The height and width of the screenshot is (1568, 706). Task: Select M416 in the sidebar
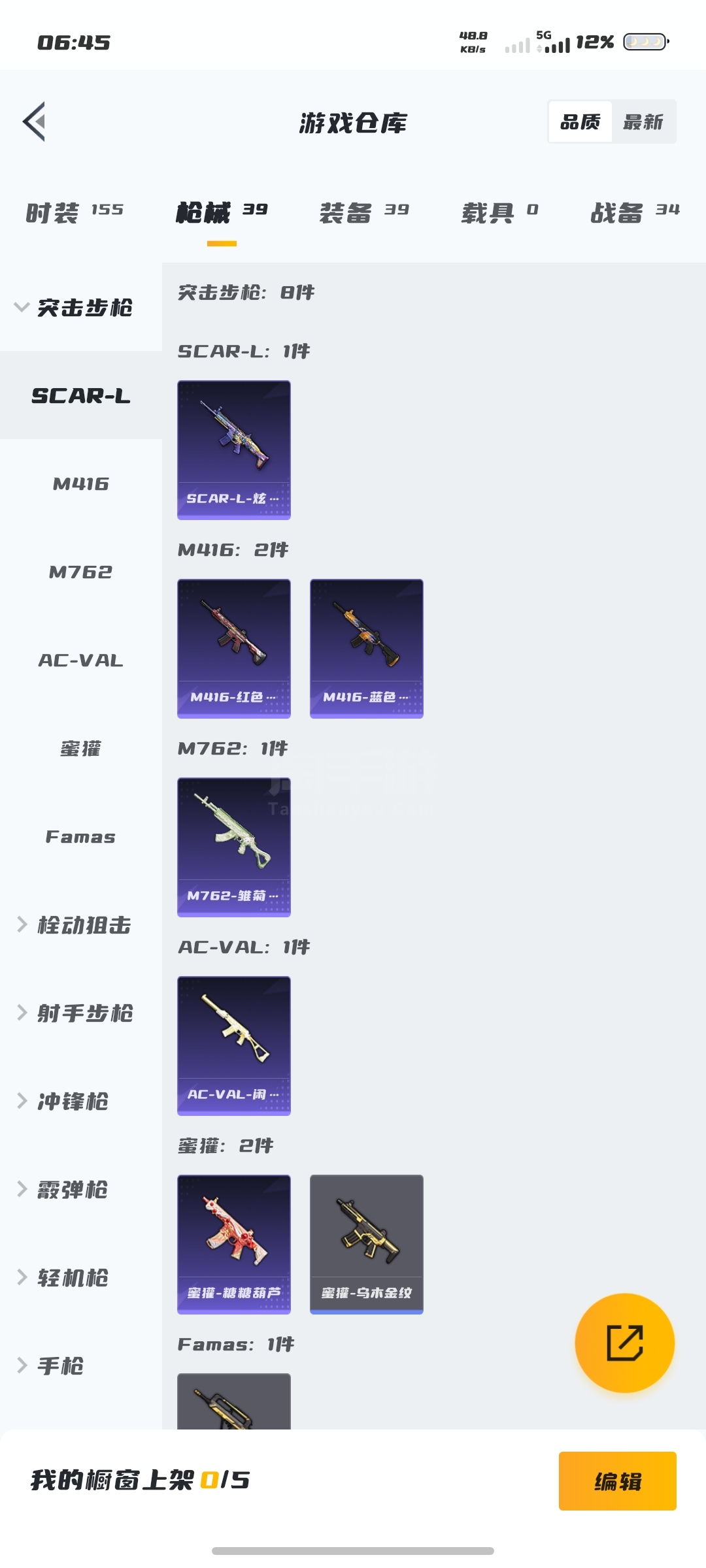81,484
